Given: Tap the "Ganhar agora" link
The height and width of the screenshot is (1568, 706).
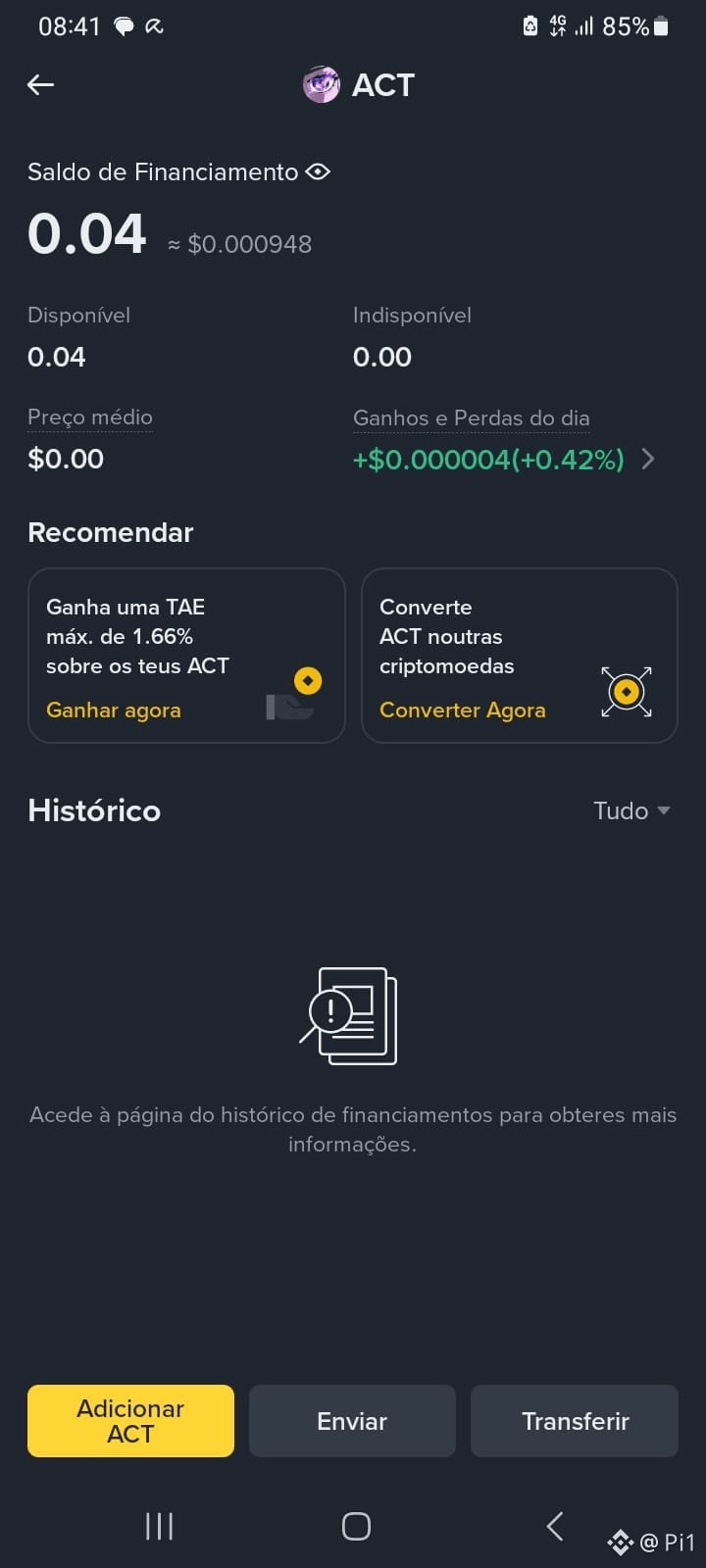Looking at the screenshot, I should 113,710.
